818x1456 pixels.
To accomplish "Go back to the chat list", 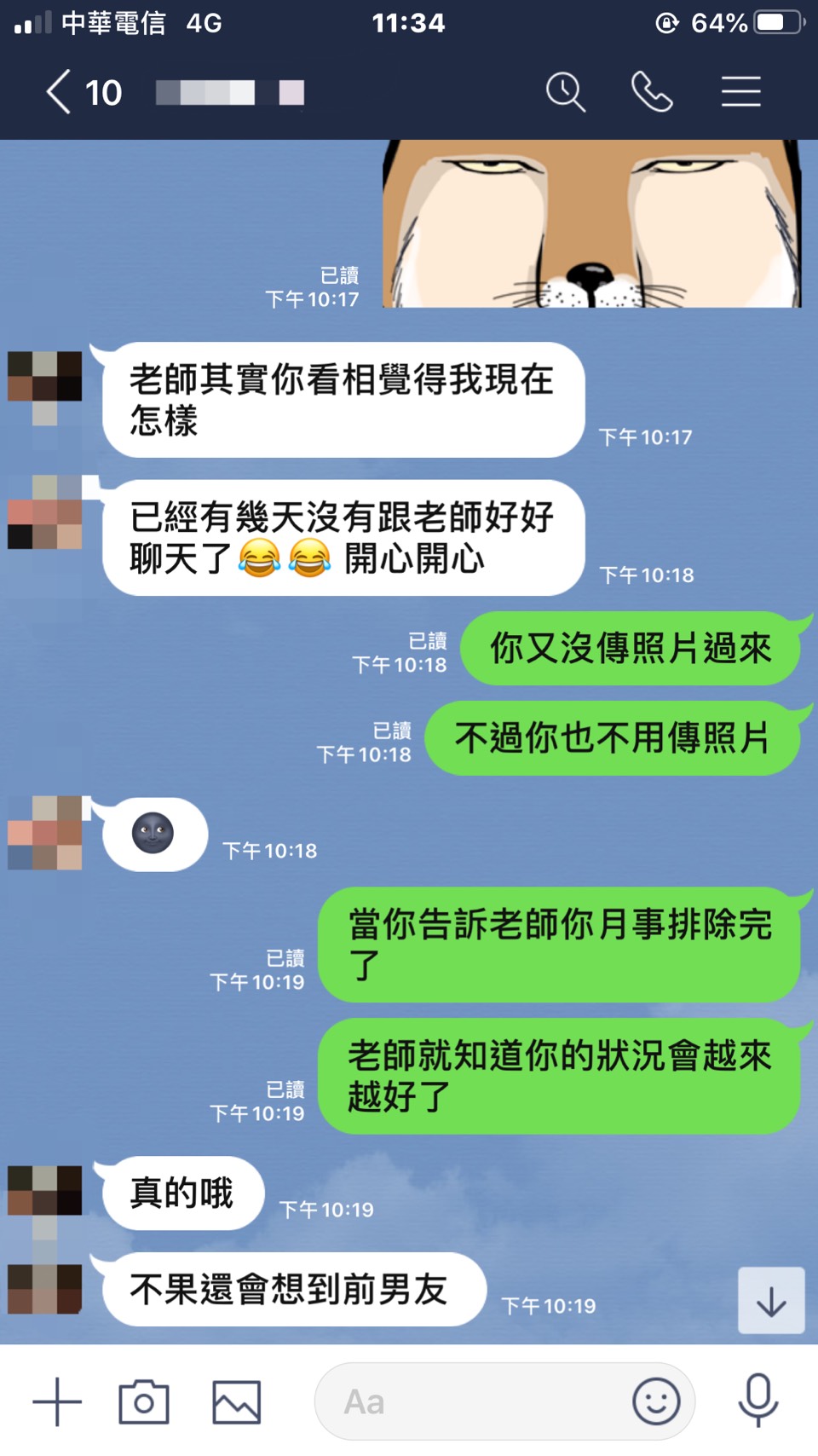I will coord(60,92).
